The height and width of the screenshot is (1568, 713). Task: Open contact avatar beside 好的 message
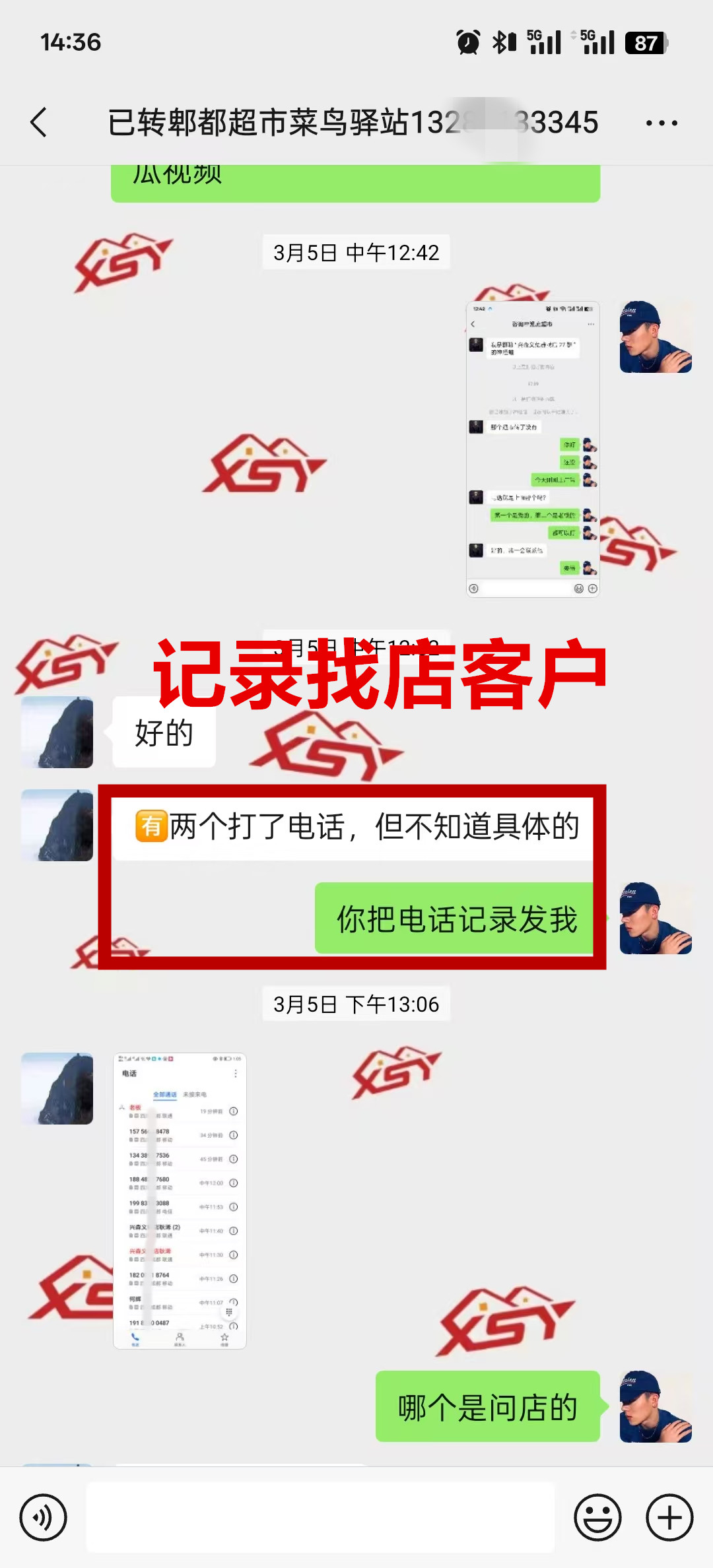[x=57, y=732]
